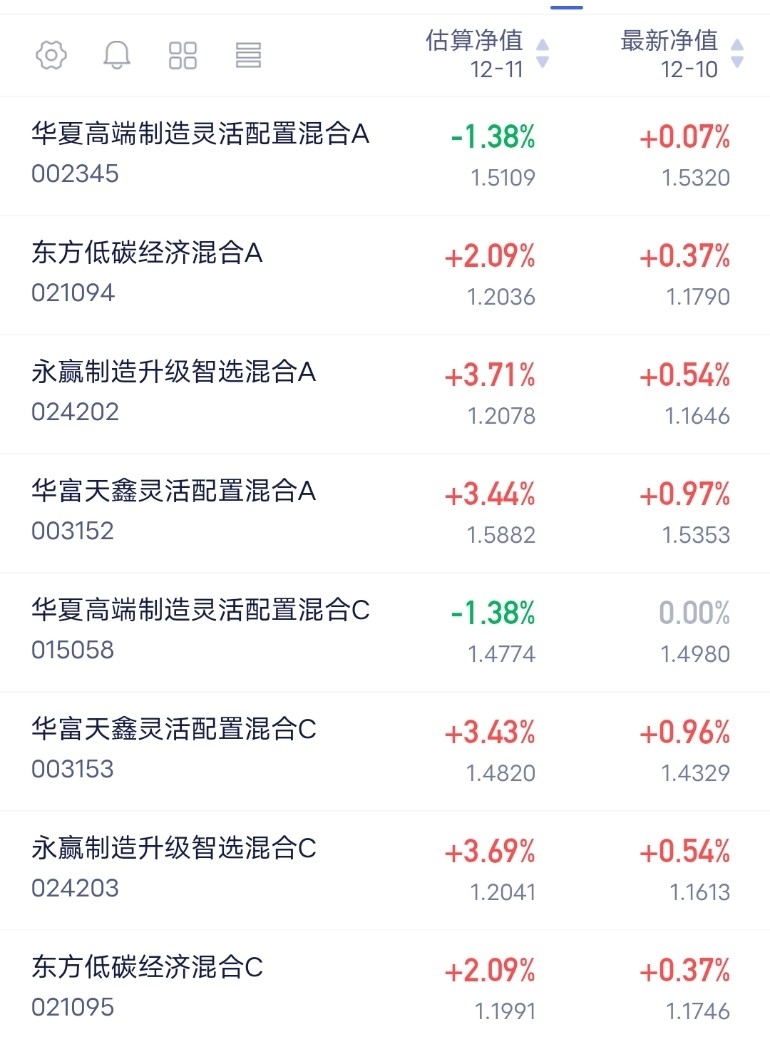
Task: Sort by 估算净值 column
Action: click(487, 53)
